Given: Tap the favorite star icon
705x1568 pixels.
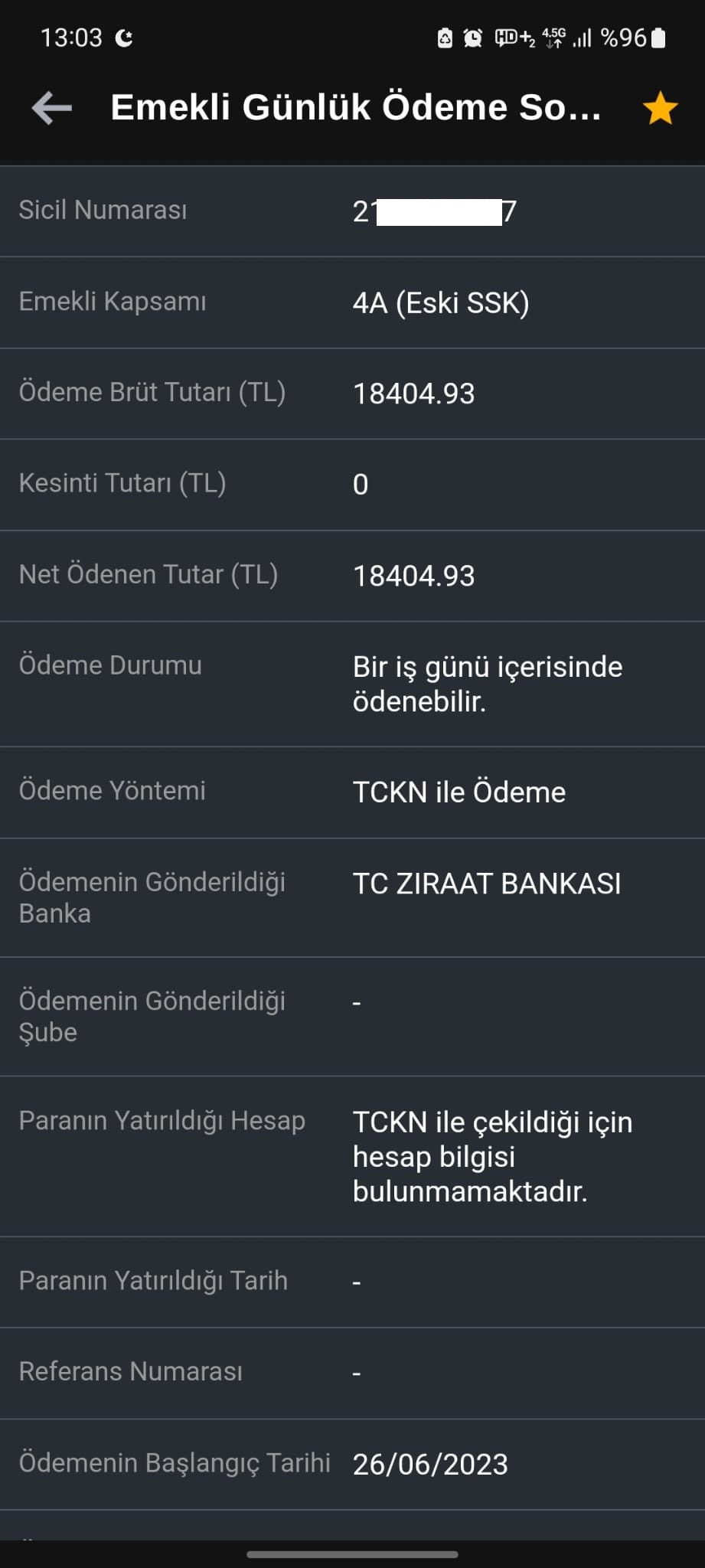Looking at the screenshot, I should [660, 108].
